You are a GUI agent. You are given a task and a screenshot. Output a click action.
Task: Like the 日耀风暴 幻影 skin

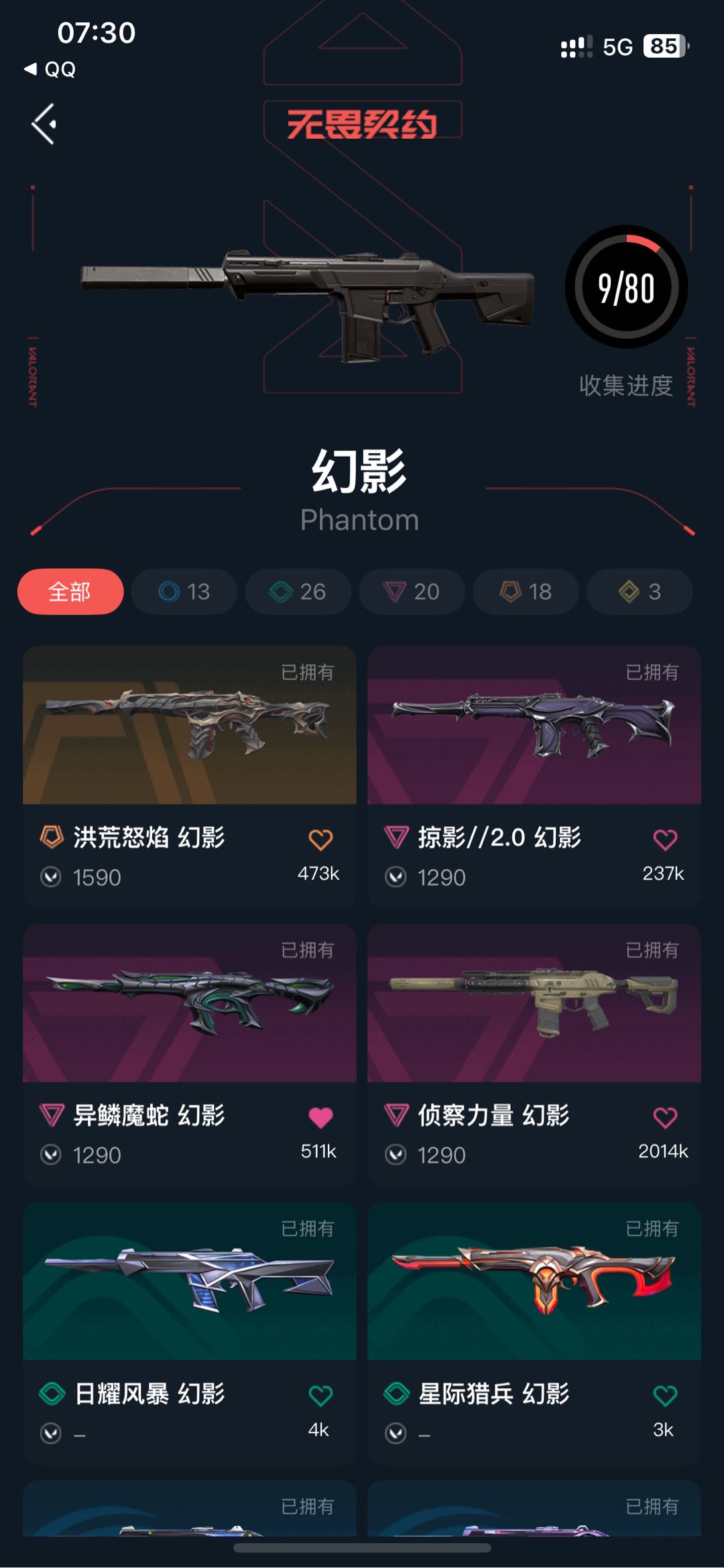[320, 1396]
